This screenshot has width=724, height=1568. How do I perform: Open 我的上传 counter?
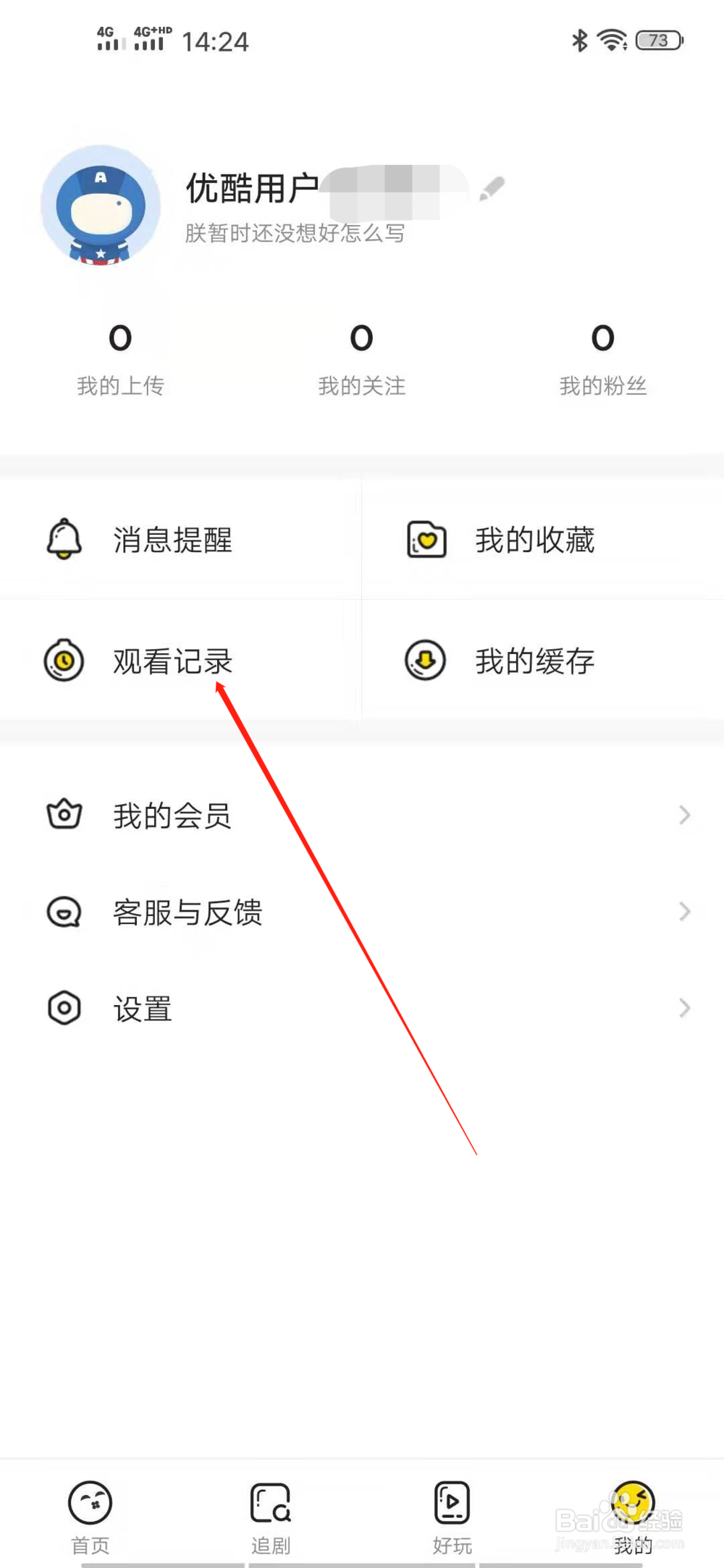pyautogui.click(x=120, y=358)
